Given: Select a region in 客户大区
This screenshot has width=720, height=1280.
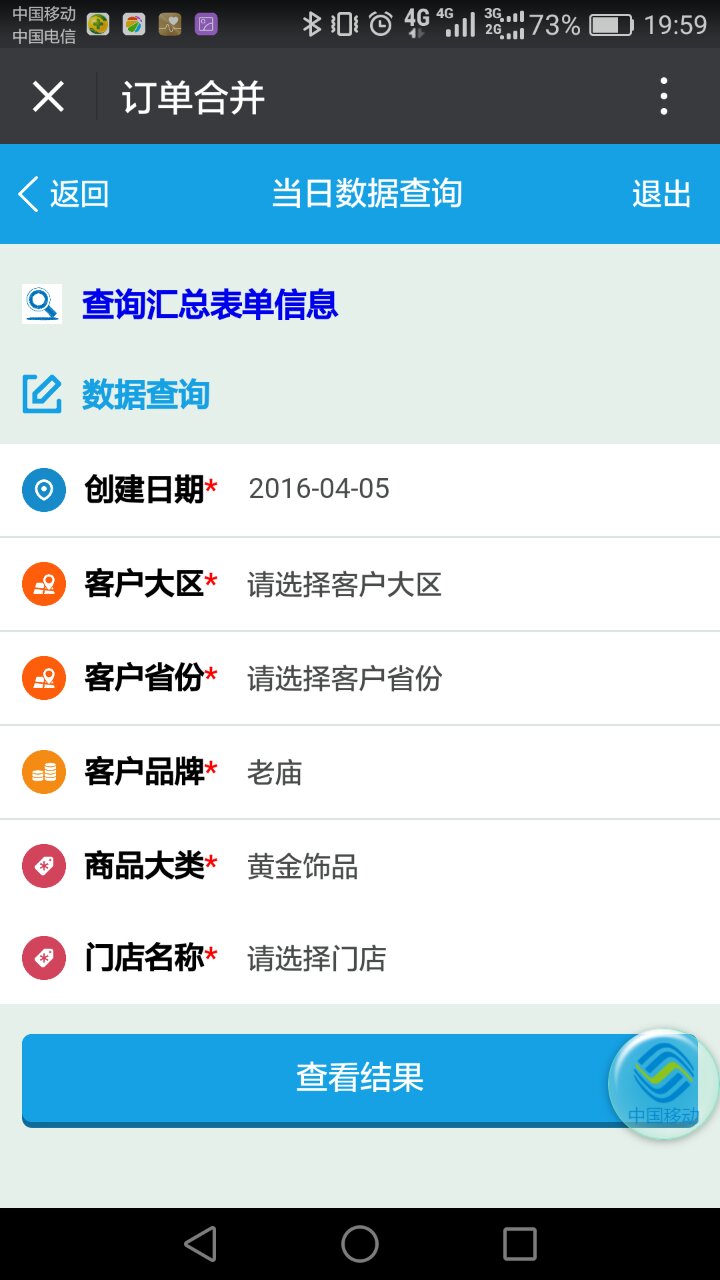Looking at the screenshot, I should pyautogui.click(x=360, y=584).
